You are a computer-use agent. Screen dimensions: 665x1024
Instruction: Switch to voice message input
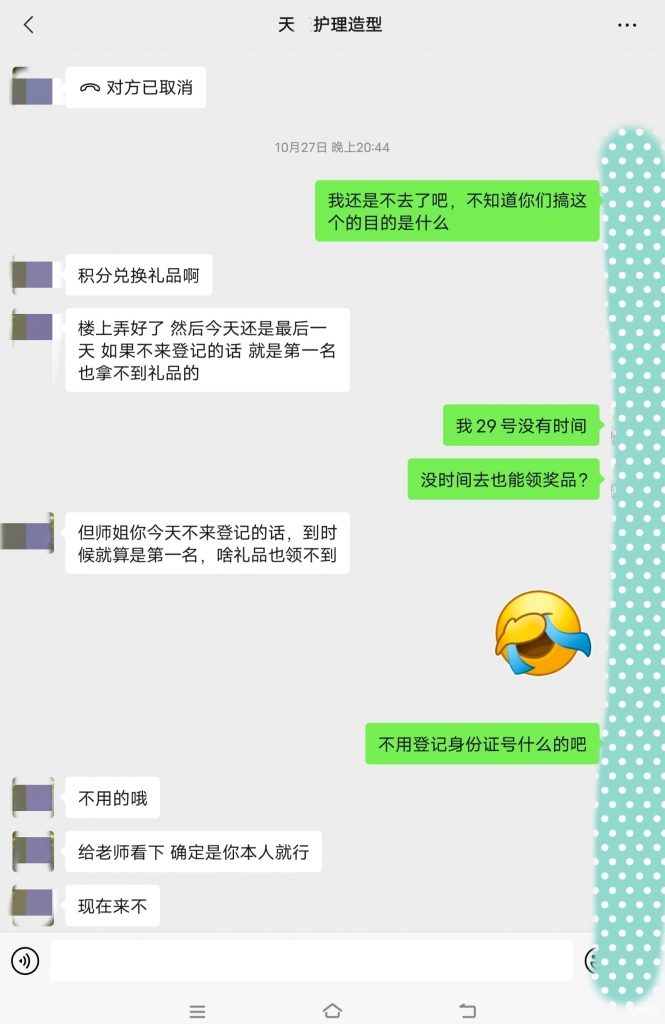coord(25,961)
